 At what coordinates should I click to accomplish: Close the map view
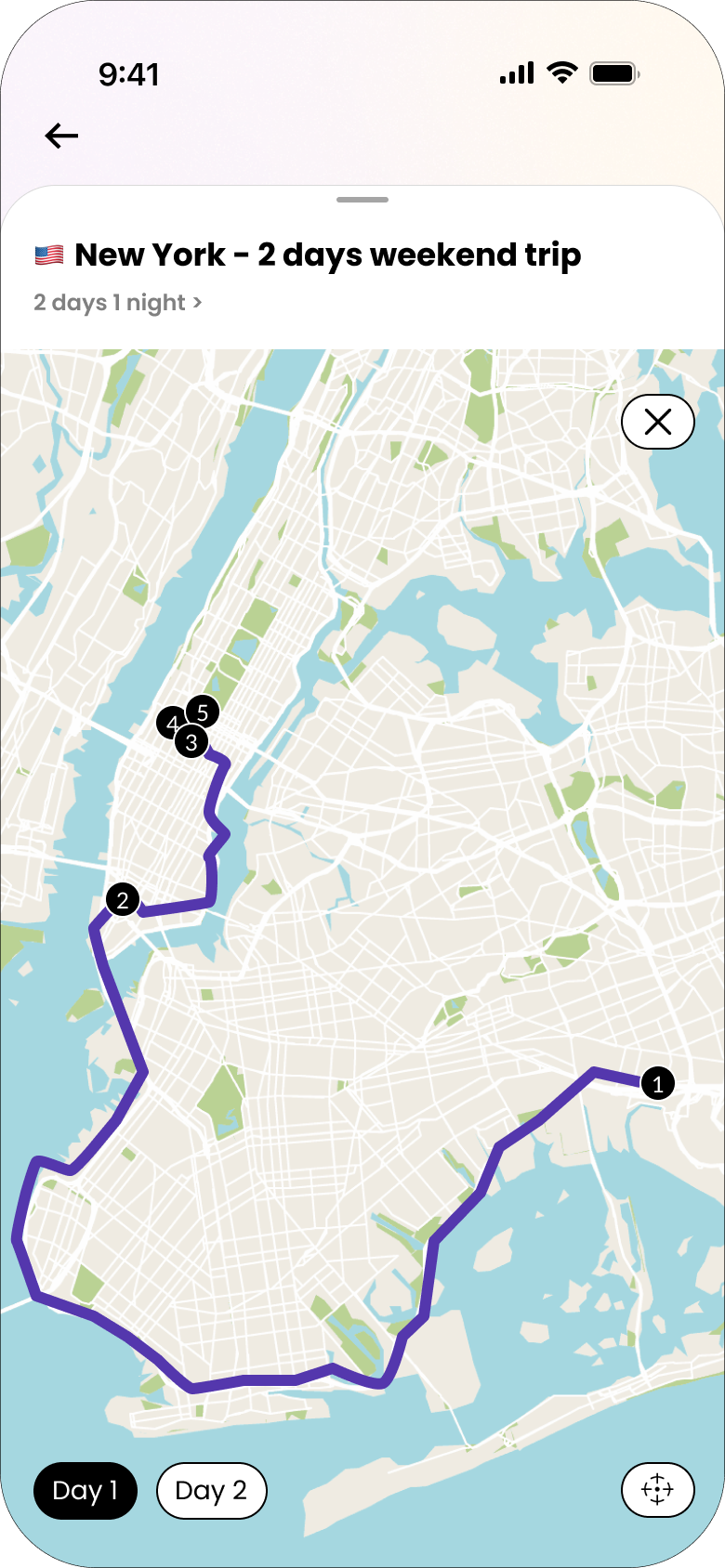(x=657, y=423)
